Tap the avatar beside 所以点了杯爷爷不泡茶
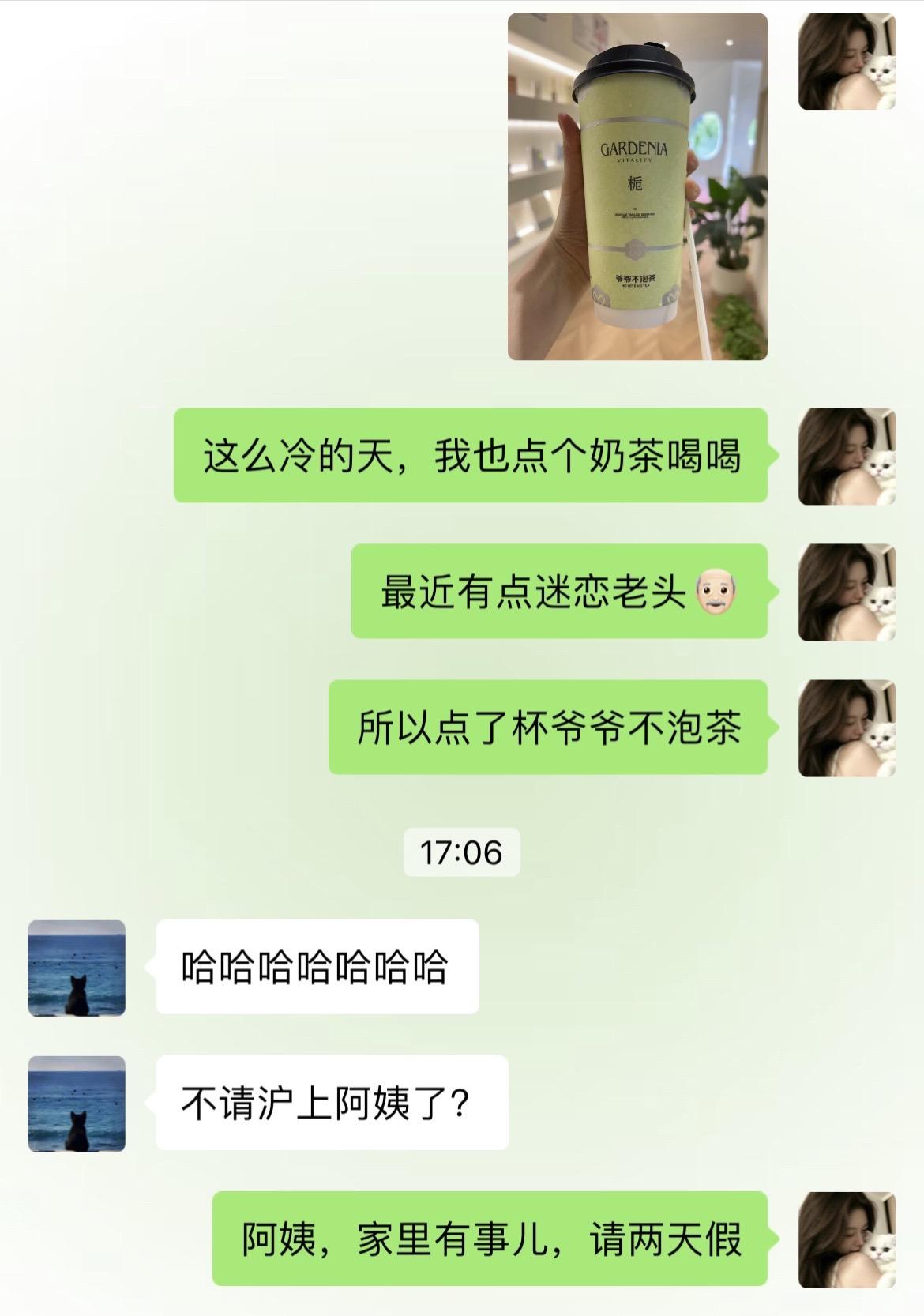This screenshot has width=924, height=1316. point(847,728)
